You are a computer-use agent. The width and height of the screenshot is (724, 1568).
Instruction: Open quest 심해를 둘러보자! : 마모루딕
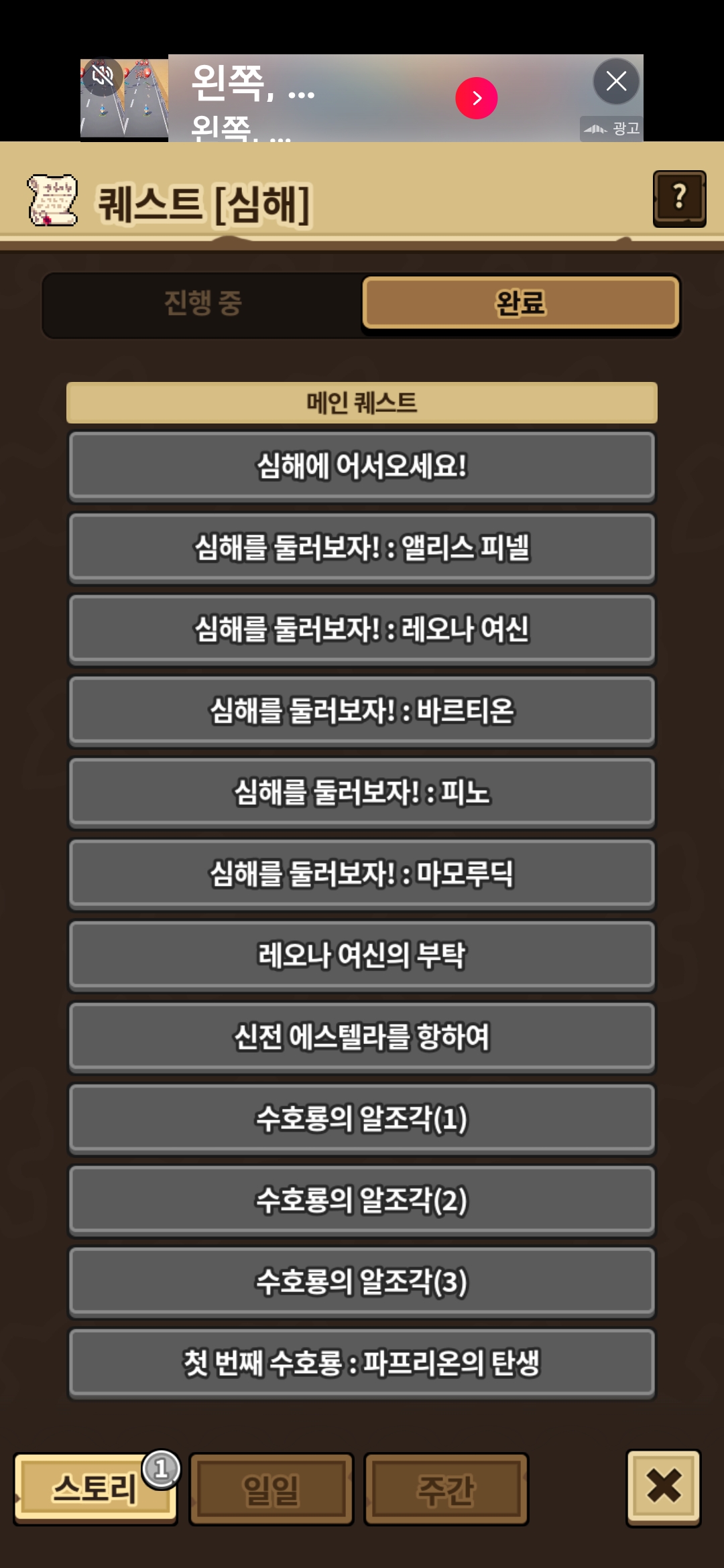(362, 874)
